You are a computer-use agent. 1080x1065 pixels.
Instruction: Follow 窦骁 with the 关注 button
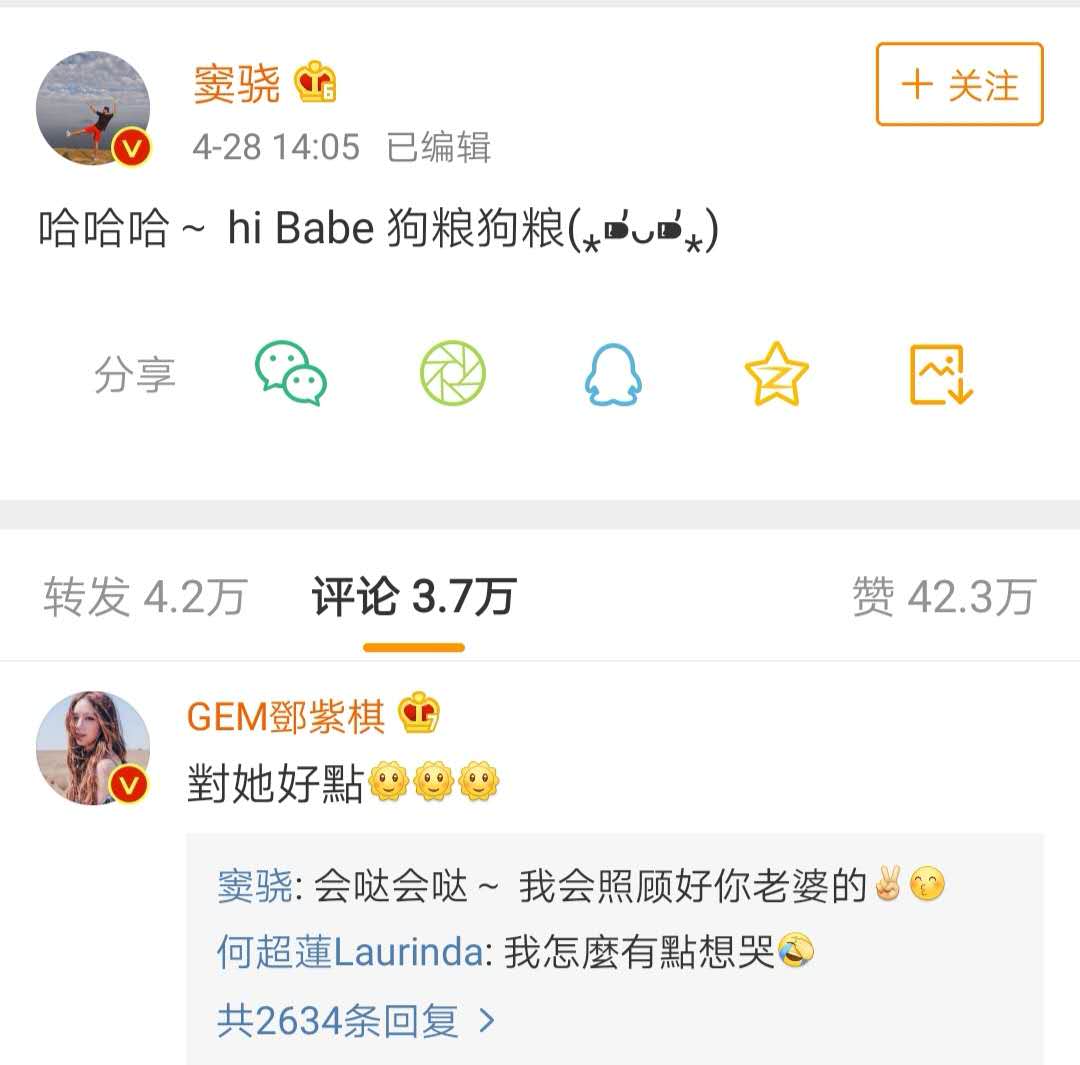coord(959,85)
